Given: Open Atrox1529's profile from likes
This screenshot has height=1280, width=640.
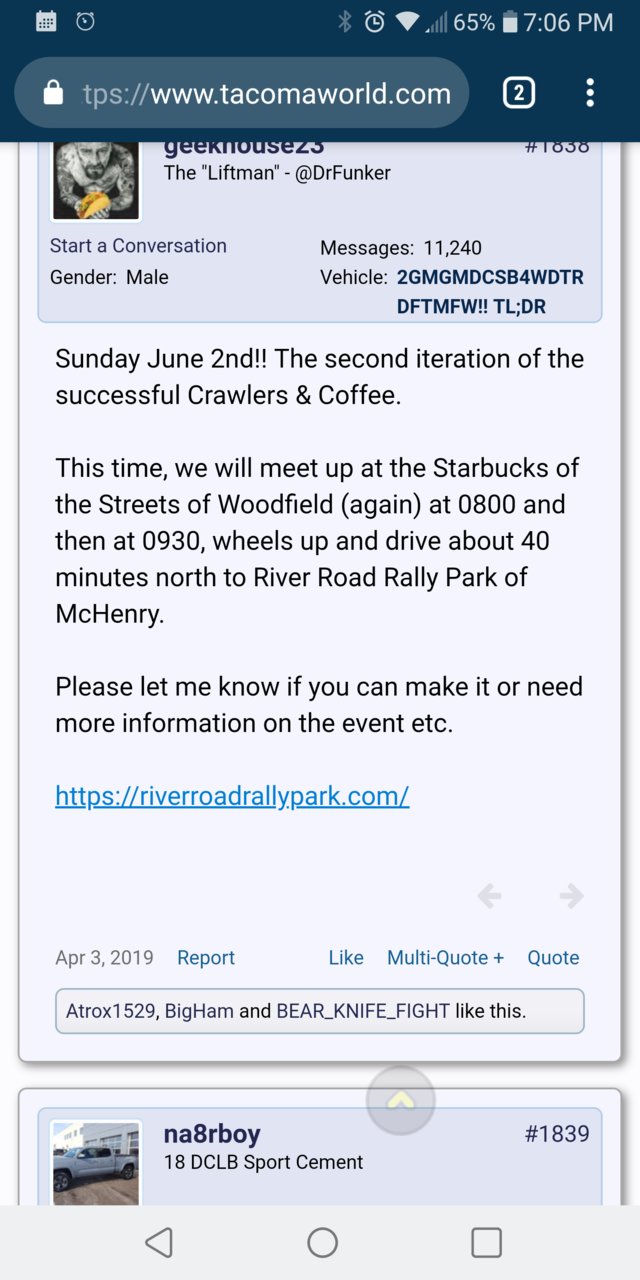Looking at the screenshot, I should pyautogui.click(x=111, y=1011).
